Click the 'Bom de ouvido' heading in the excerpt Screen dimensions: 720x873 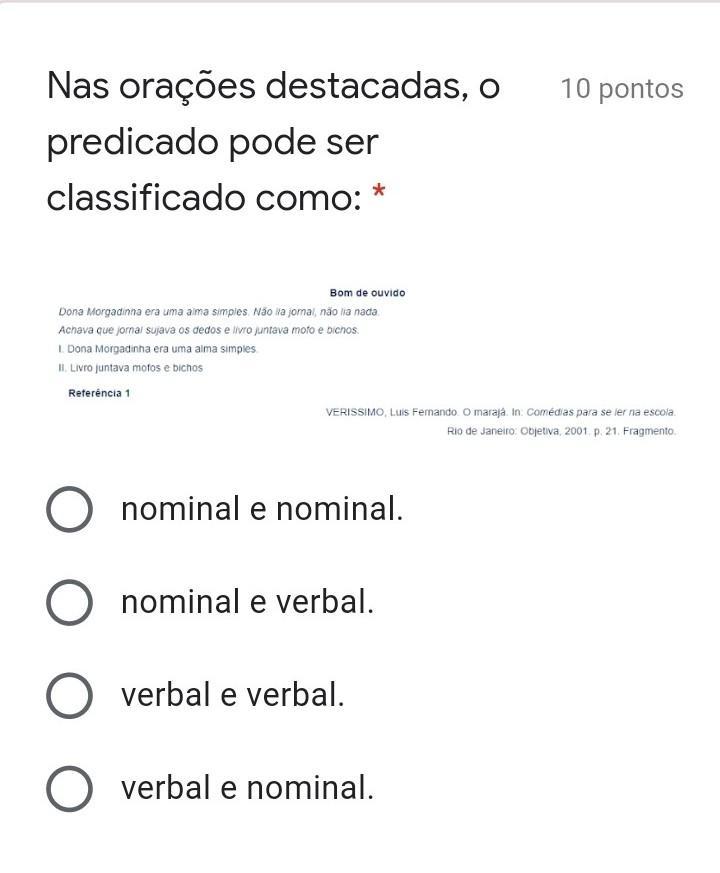tap(367, 292)
